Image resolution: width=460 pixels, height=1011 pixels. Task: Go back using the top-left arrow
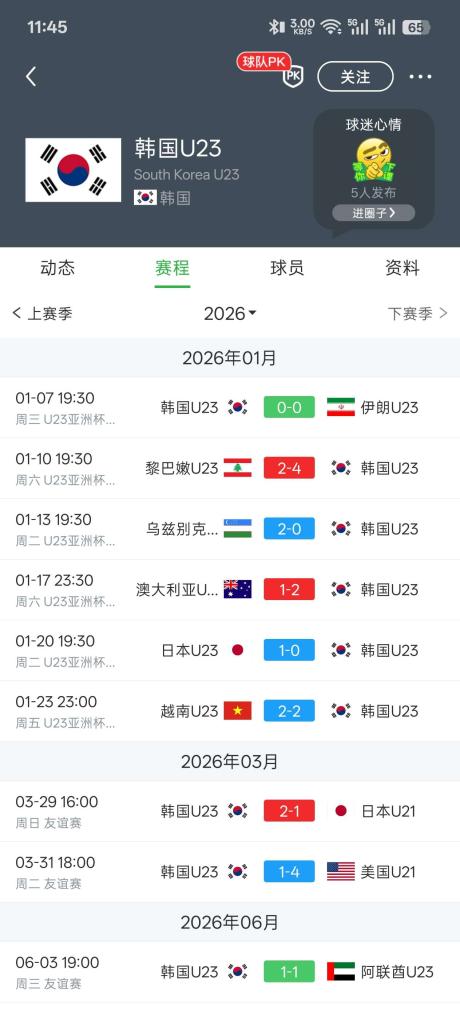(x=31, y=77)
